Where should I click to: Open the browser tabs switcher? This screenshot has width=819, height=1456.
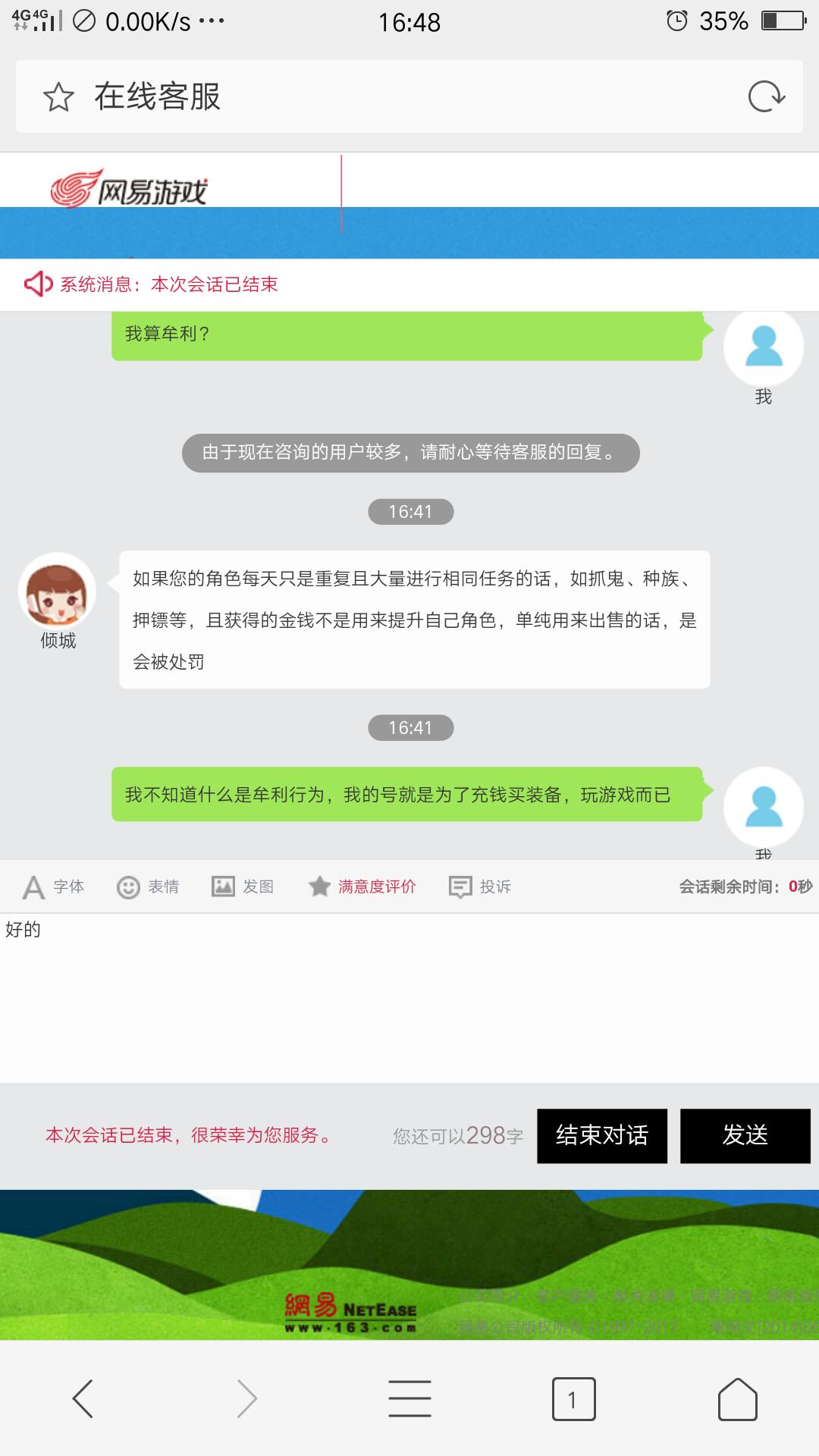point(573,1398)
